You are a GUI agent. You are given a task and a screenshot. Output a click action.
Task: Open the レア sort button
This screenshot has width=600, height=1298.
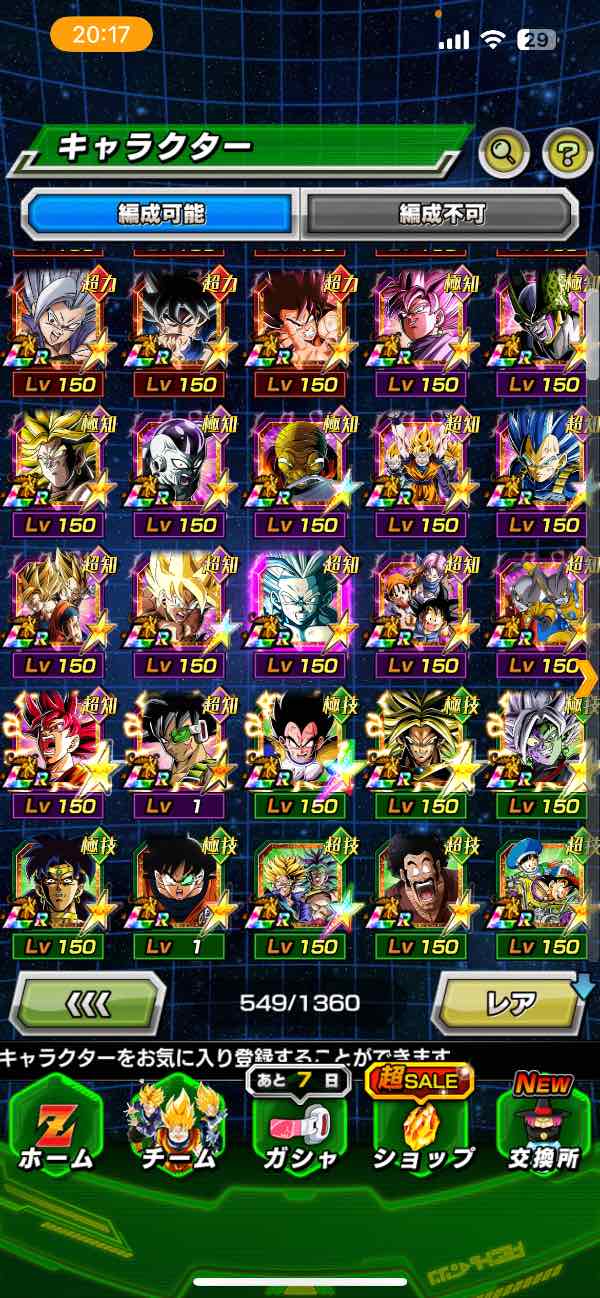(x=510, y=1002)
